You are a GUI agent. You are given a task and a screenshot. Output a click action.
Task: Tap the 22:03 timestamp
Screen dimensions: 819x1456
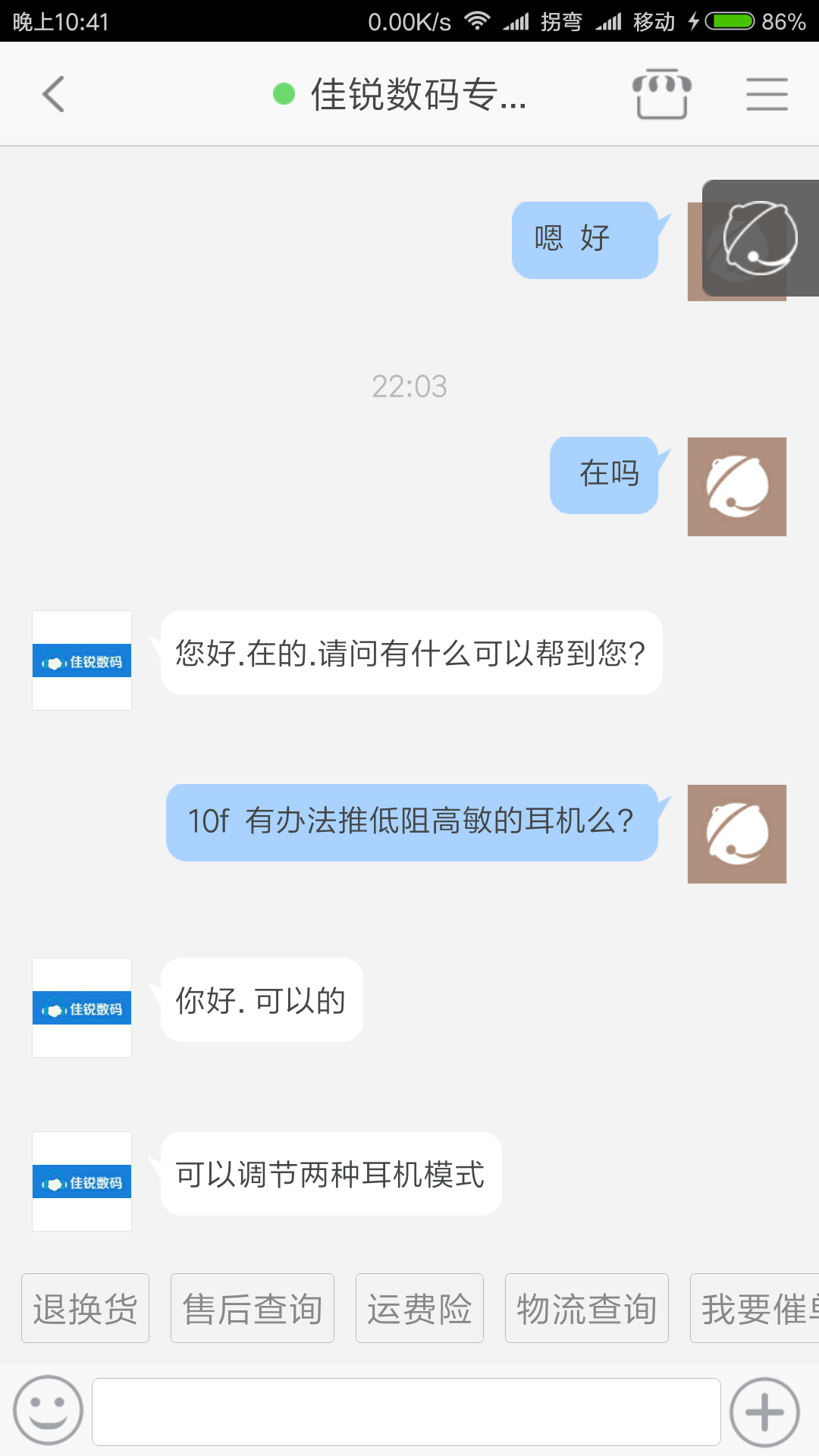[409, 386]
